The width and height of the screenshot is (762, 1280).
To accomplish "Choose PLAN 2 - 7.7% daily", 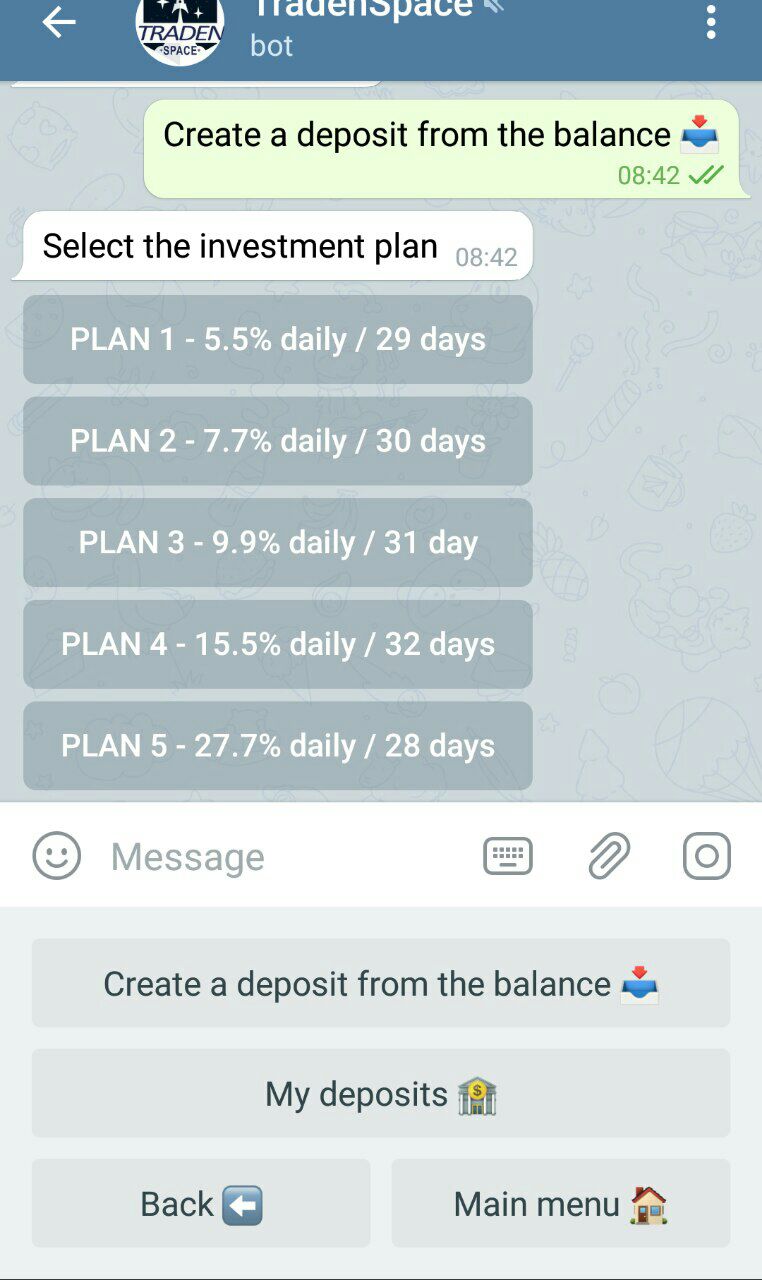I will (x=278, y=441).
